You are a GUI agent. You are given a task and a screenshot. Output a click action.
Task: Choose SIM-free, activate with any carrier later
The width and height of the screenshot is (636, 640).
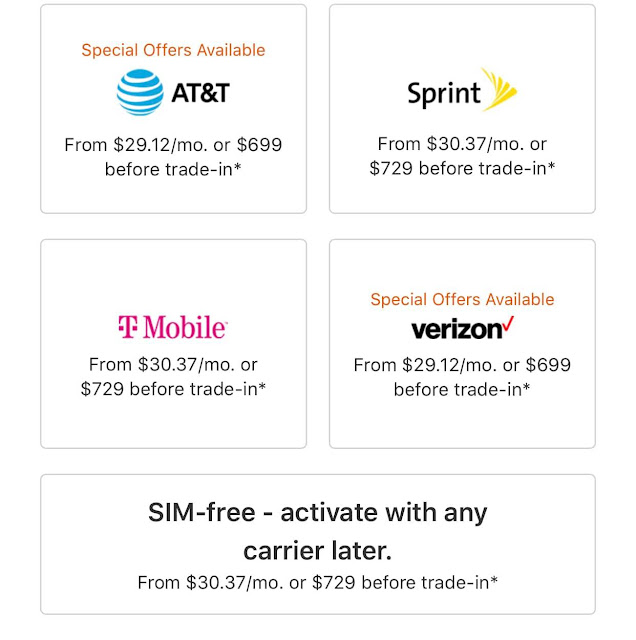tap(318, 543)
